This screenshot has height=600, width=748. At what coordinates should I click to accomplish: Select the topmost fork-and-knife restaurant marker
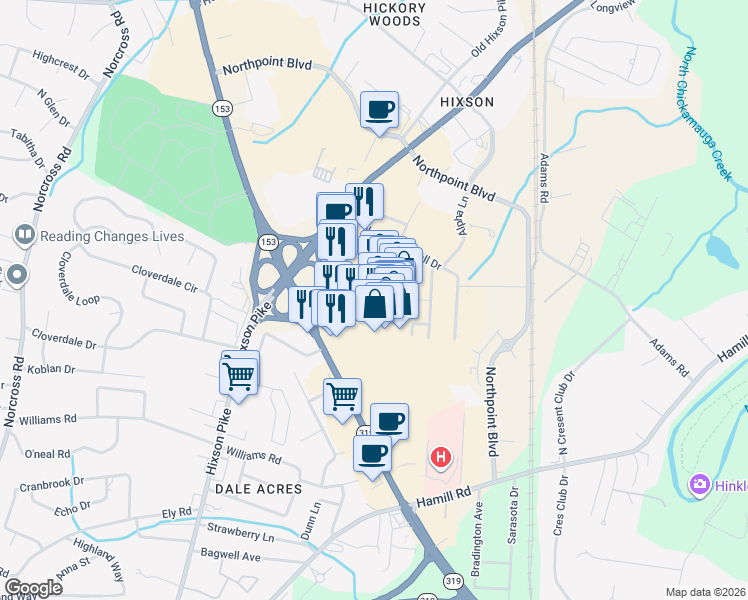pyautogui.click(x=365, y=202)
